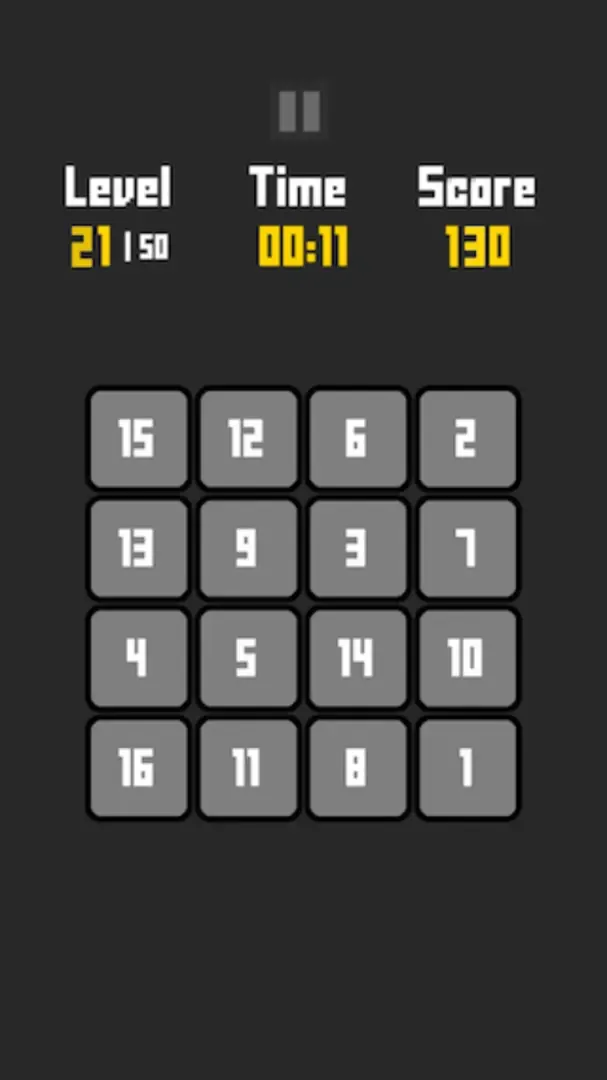Choose the number 12 tile
The width and height of the screenshot is (607, 1080).
(248, 438)
